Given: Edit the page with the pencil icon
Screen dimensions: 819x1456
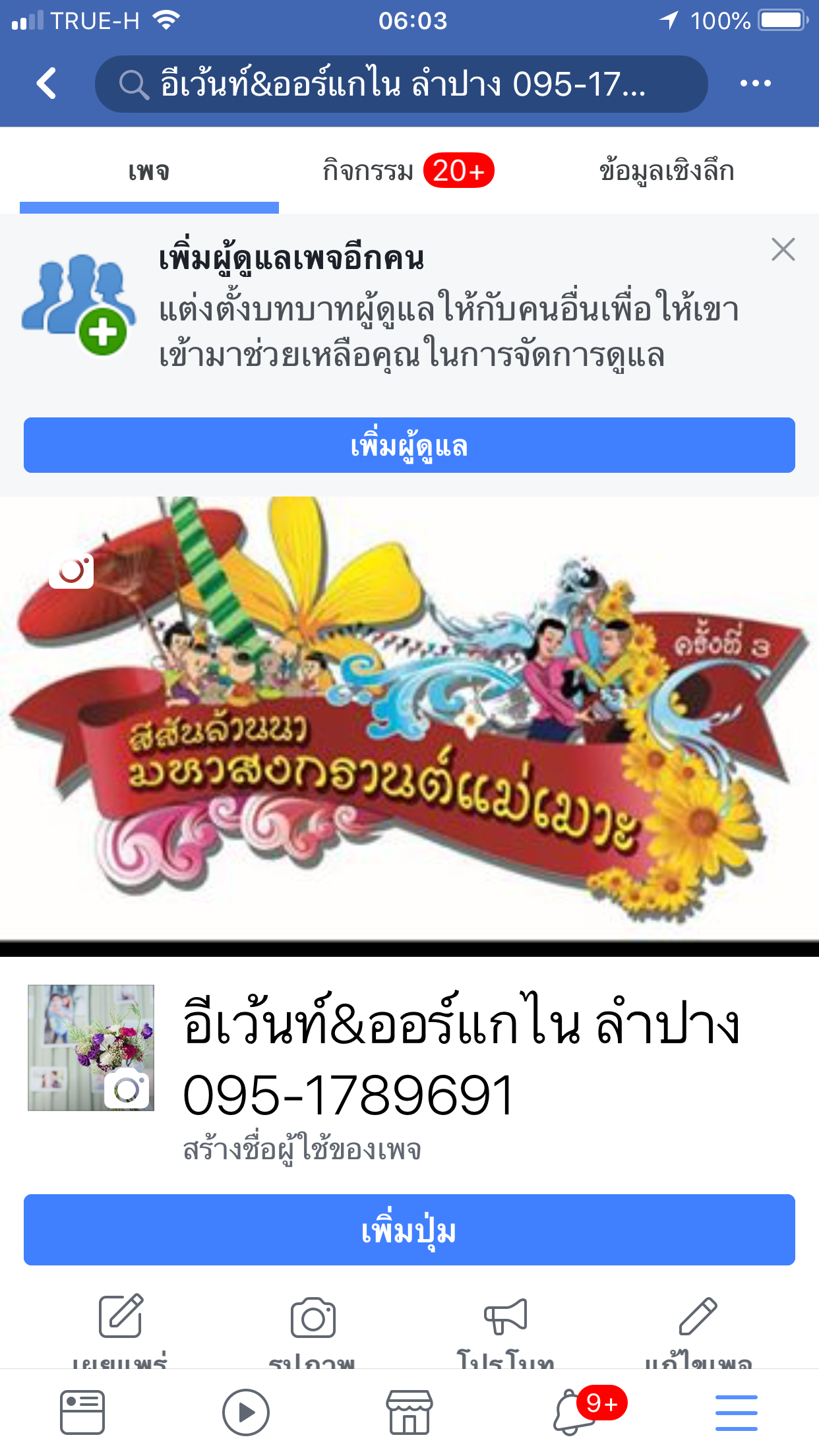Looking at the screenshot, I should click(698, 1316).
